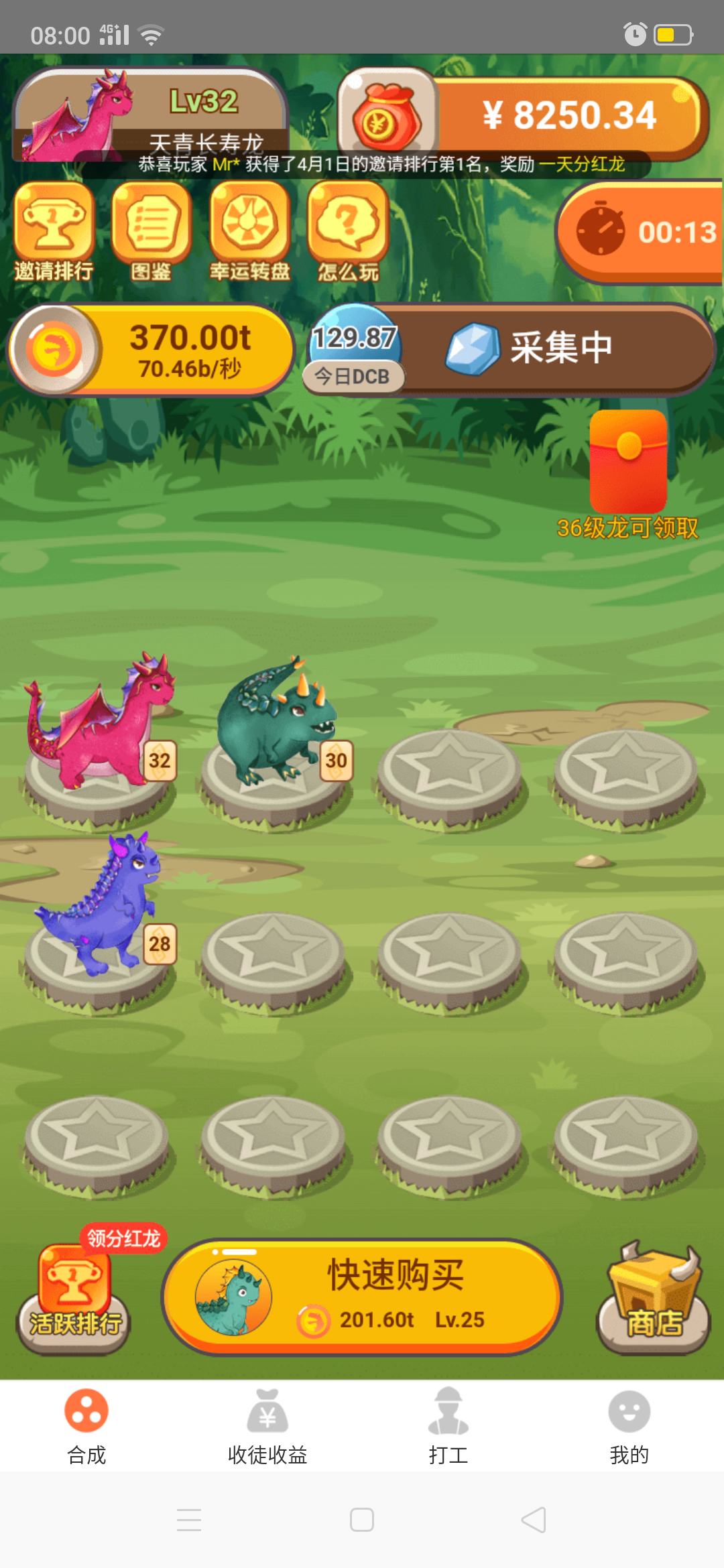Open the 怎么玩 how-to-play guide

tap(348, 232)
